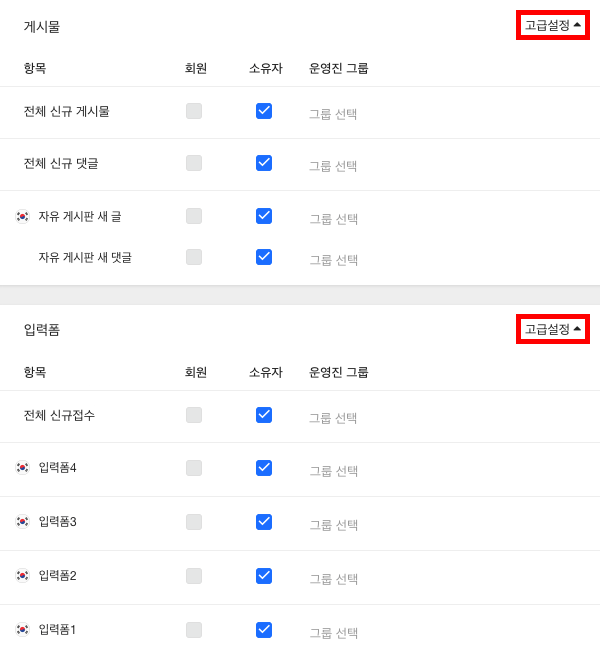The image size is (600, 657).
Task: Open 그룹 선택 for 전체 신규접수
Action: click(x=333, y=418)
